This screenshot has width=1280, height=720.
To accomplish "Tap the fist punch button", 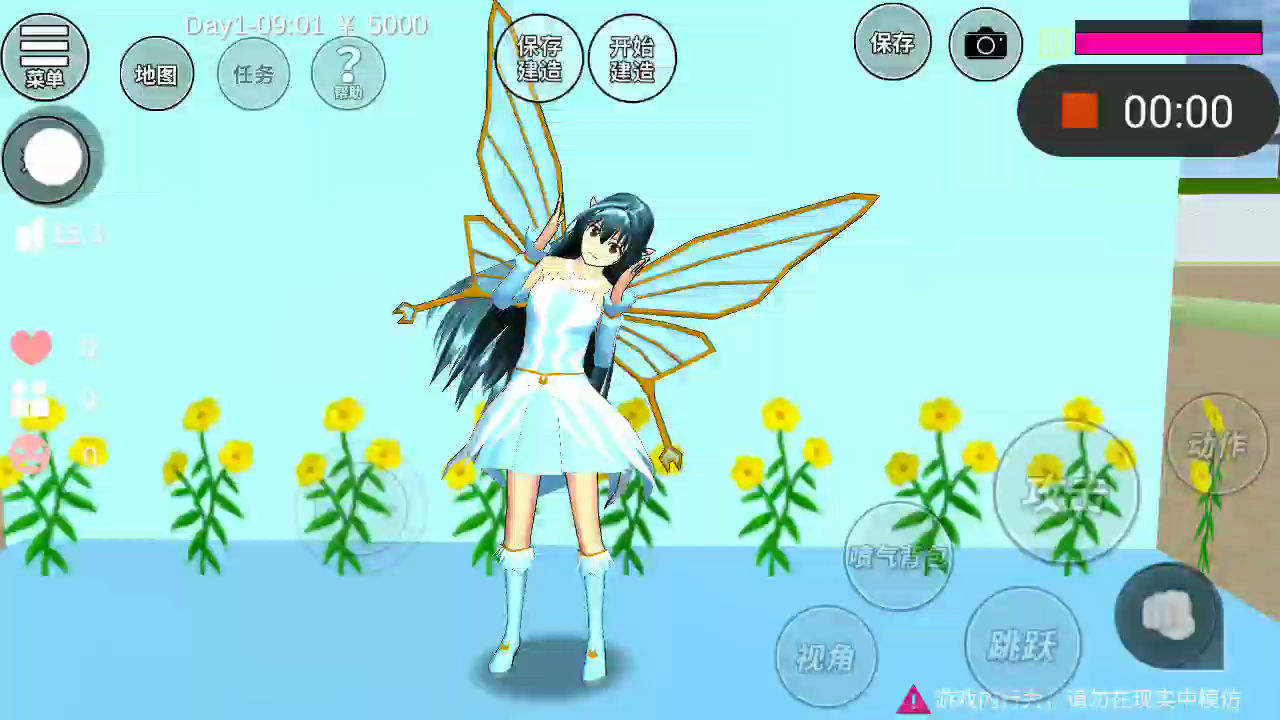I will coord(1169,616).
